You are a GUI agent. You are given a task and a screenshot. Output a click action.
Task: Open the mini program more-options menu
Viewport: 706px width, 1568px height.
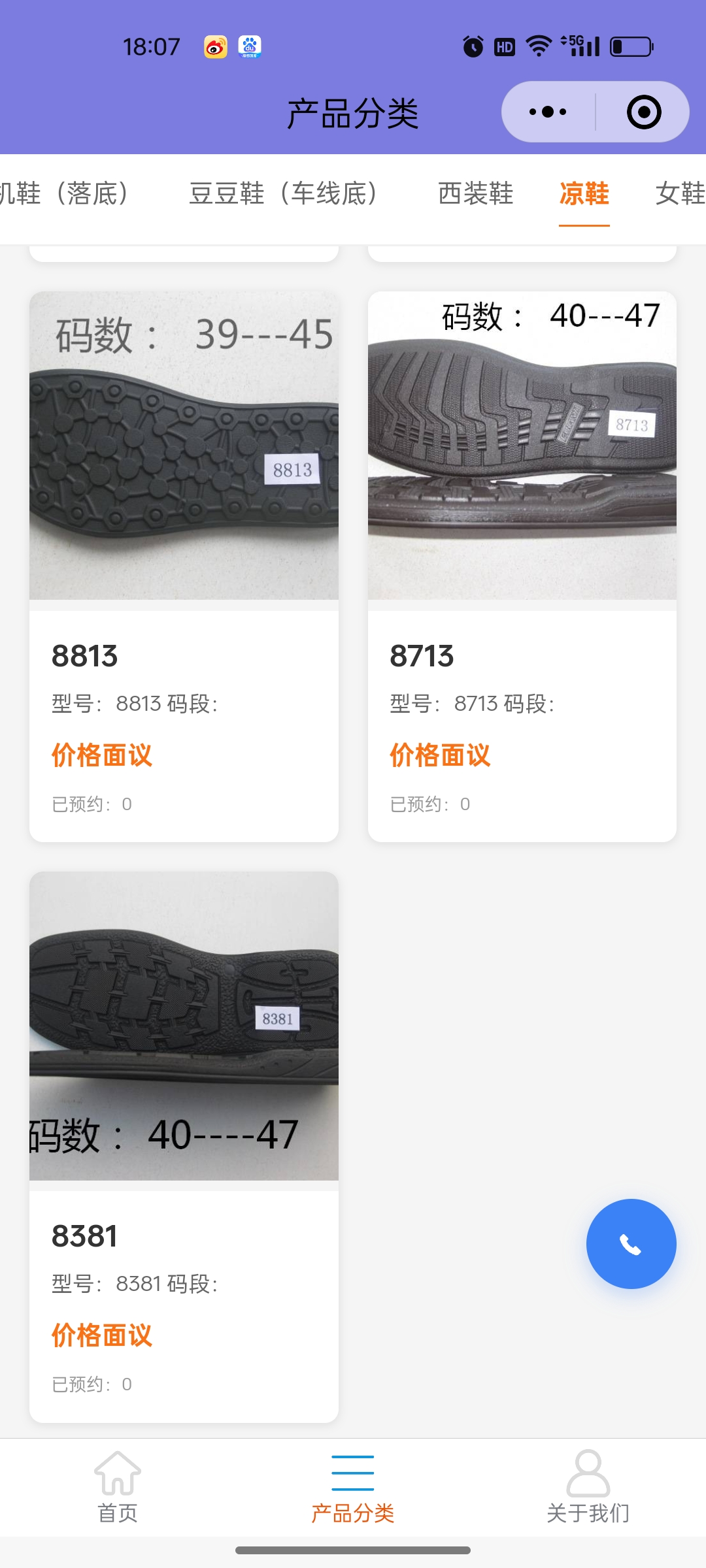point(548,112)
